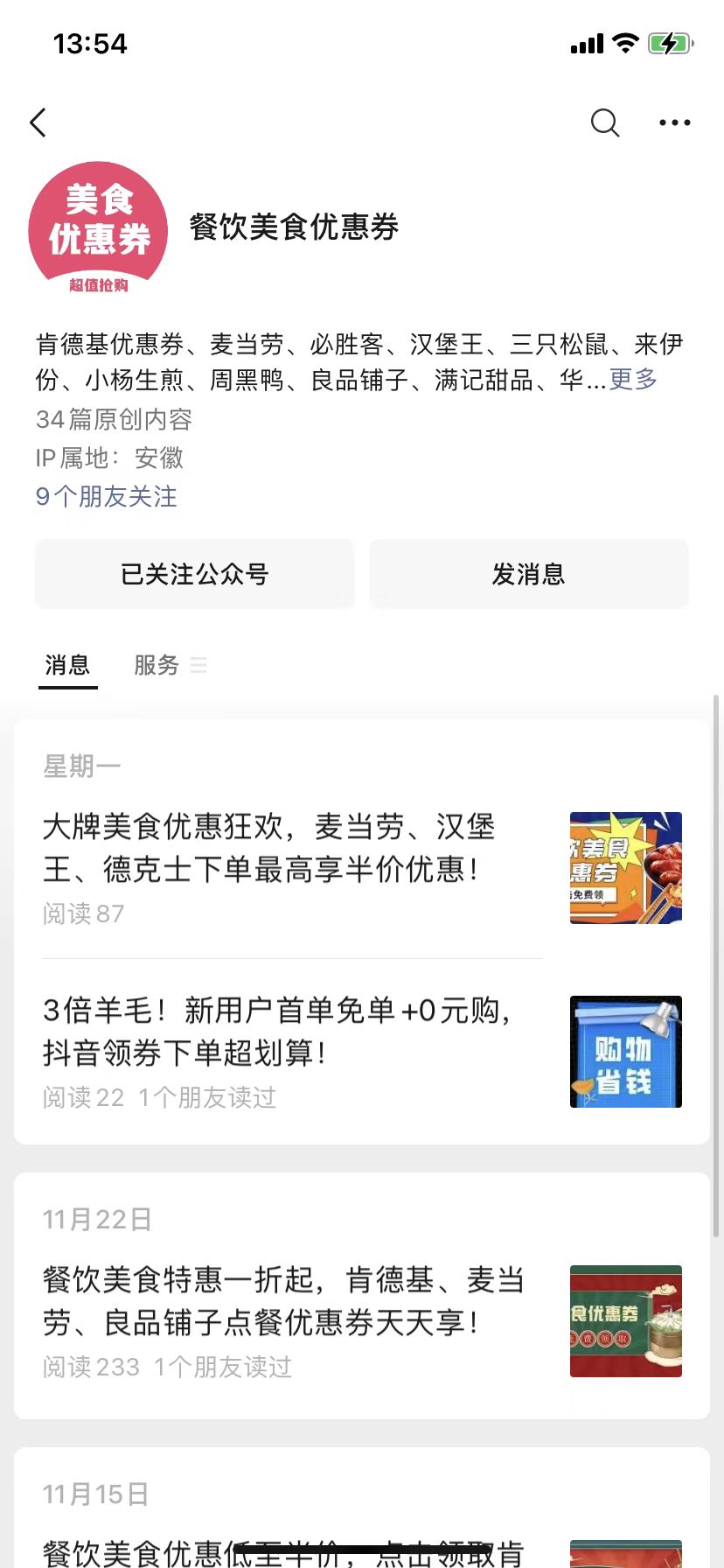Go back using the back arrow
Viewport: 724px width, 1568px height.
tap(38, 122)
